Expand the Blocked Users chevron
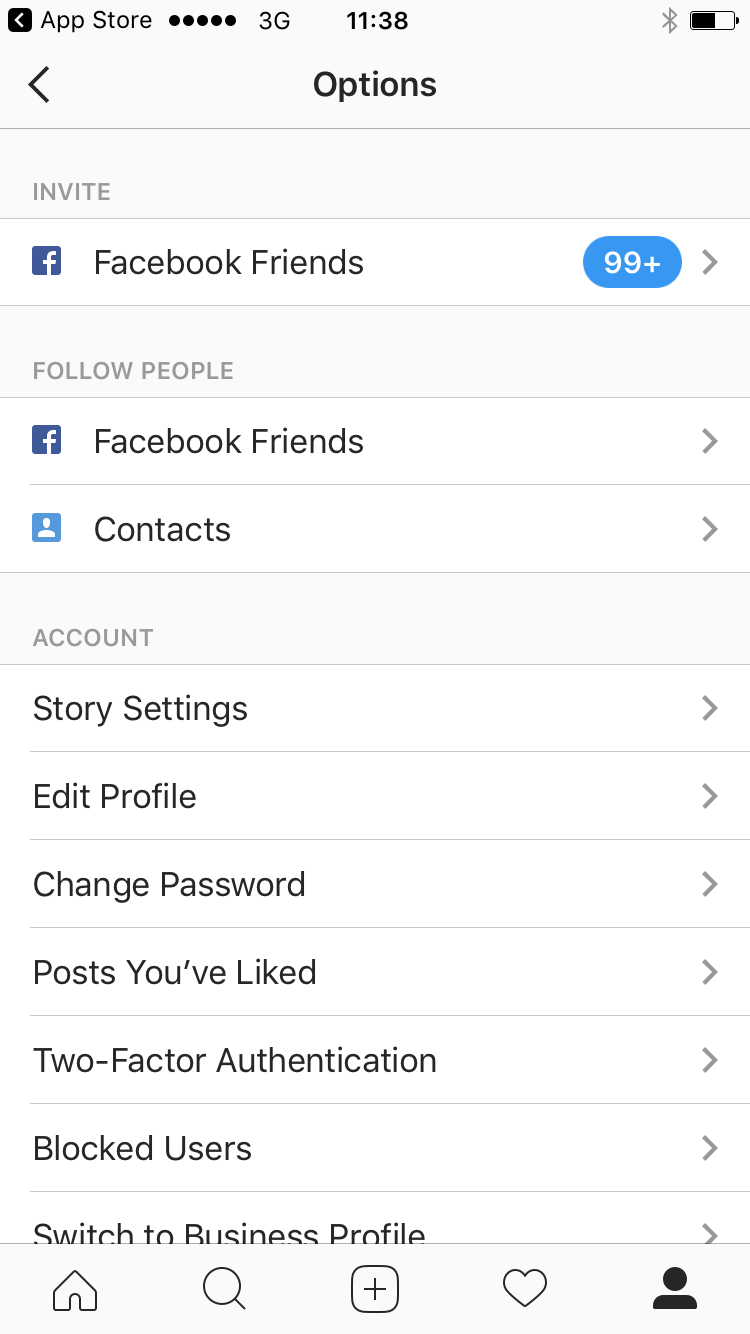This screenshot has height=1334, width=750. pyautogui.click(x=710, y=1148)
